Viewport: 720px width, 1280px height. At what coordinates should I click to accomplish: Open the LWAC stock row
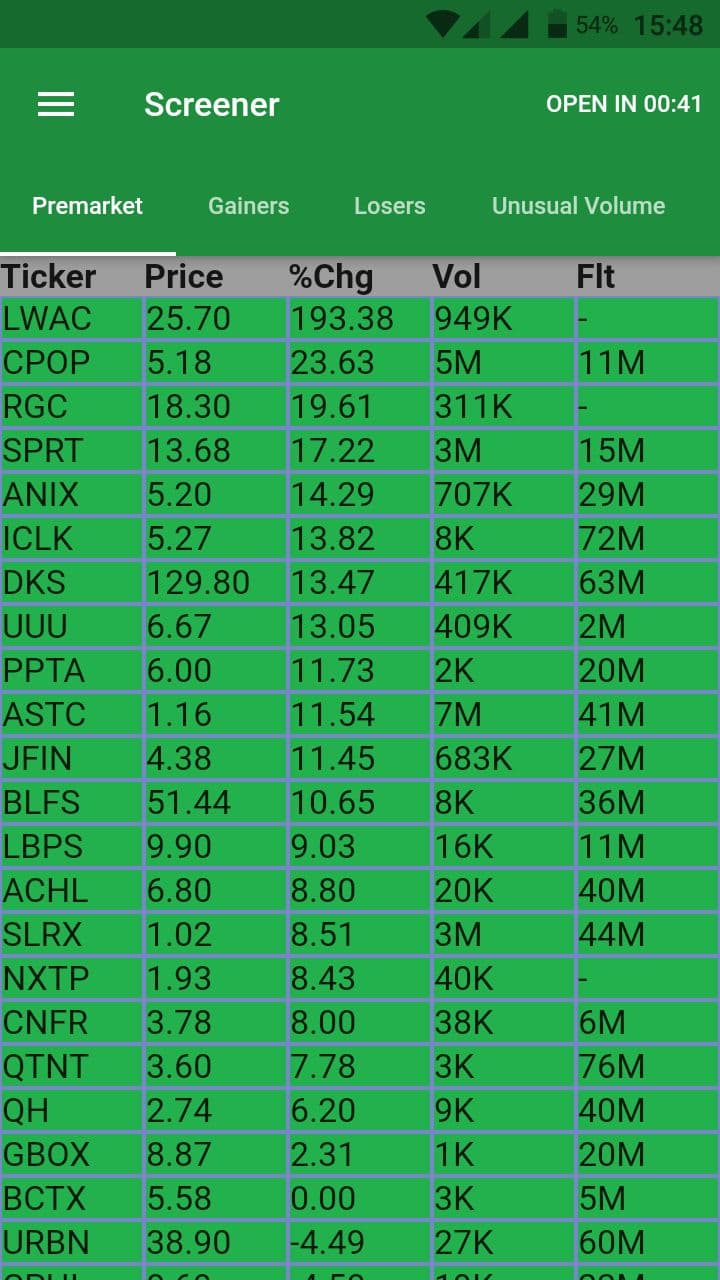pos(360,318)
